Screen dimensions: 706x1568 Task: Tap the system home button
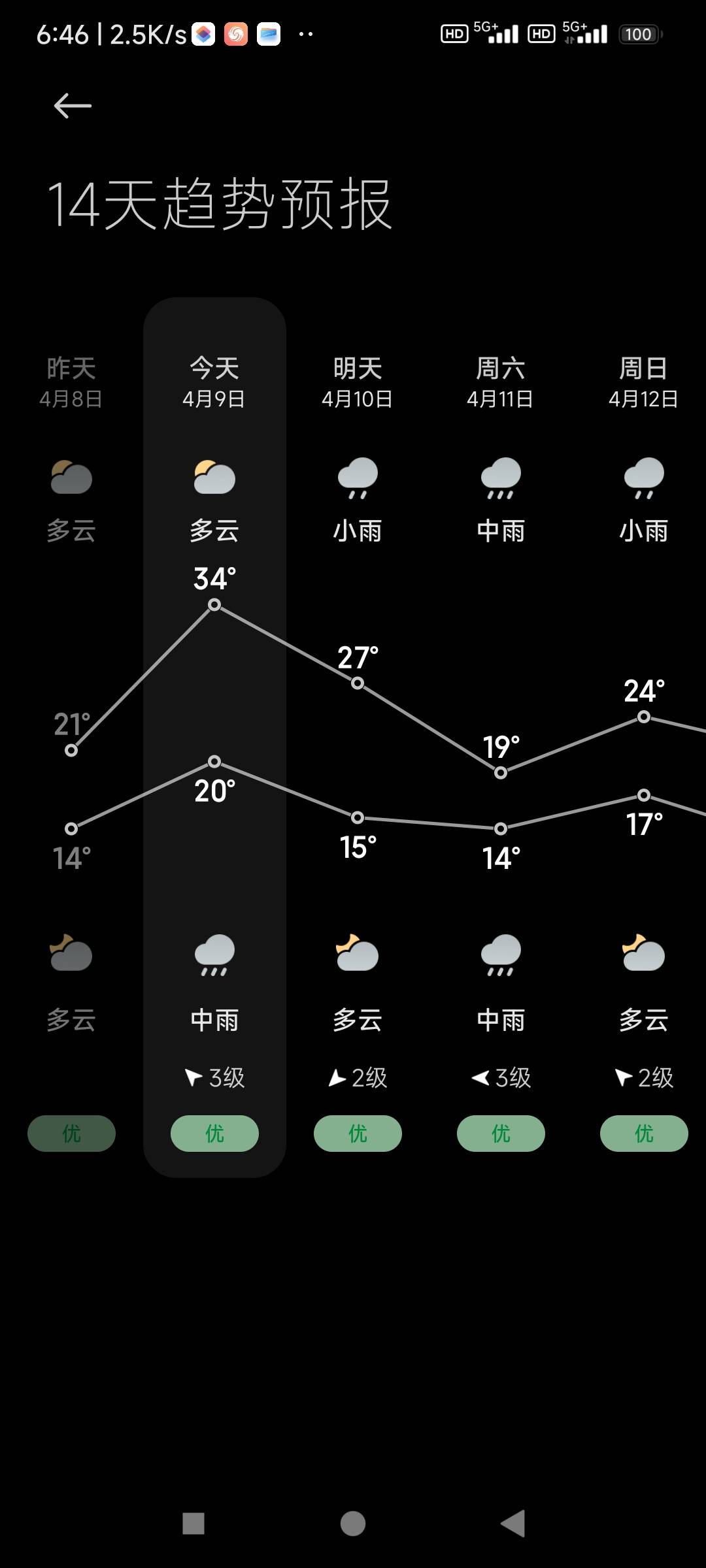(x=353, y=1524)
